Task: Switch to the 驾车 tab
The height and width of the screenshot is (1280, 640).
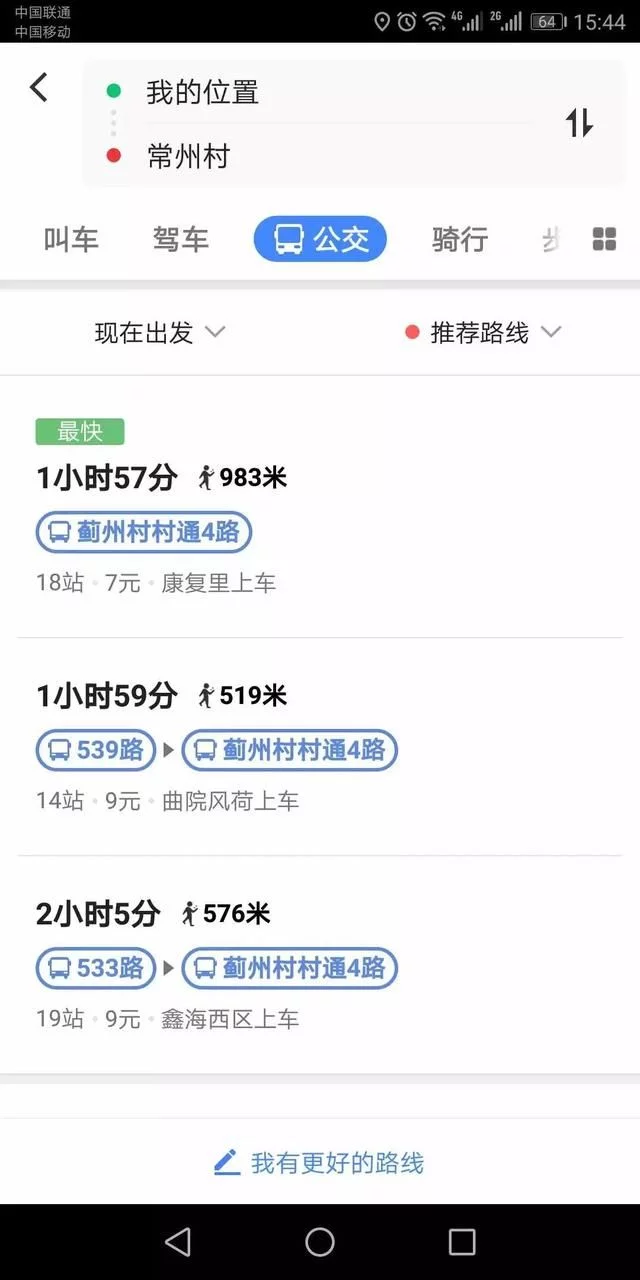Action: (181, 240)
